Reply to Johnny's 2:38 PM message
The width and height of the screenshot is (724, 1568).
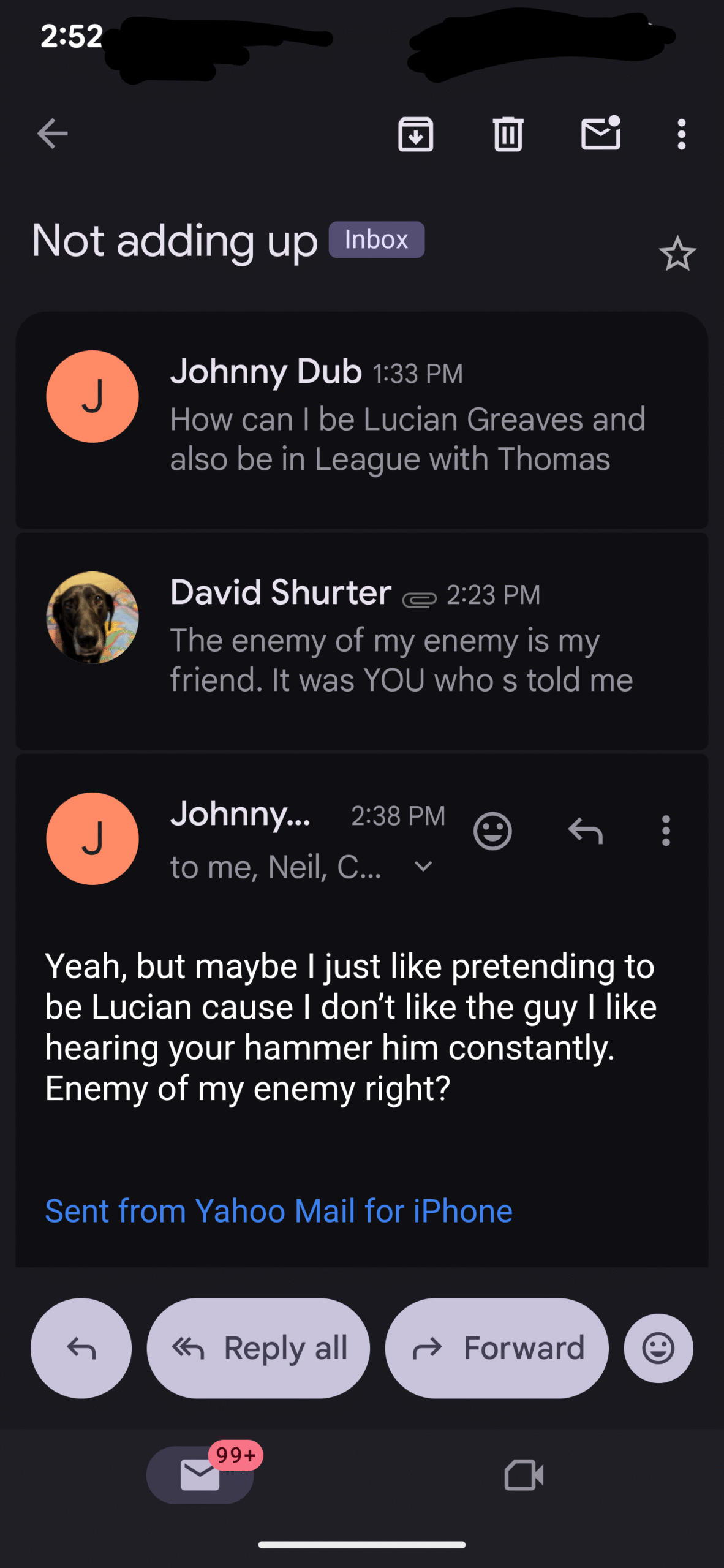585,831
